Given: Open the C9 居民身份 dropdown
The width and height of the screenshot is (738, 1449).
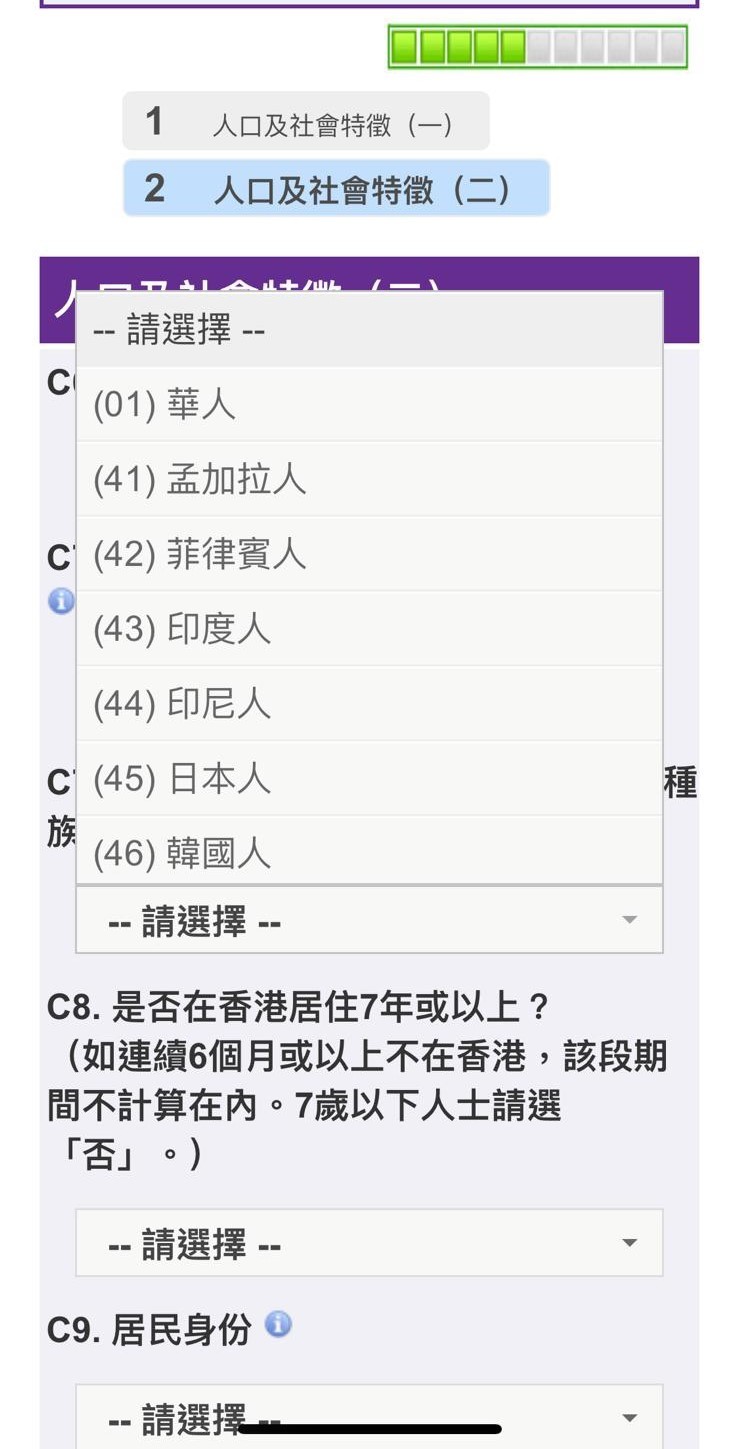Looking at the screenshot, I should tap(369, 1416).
